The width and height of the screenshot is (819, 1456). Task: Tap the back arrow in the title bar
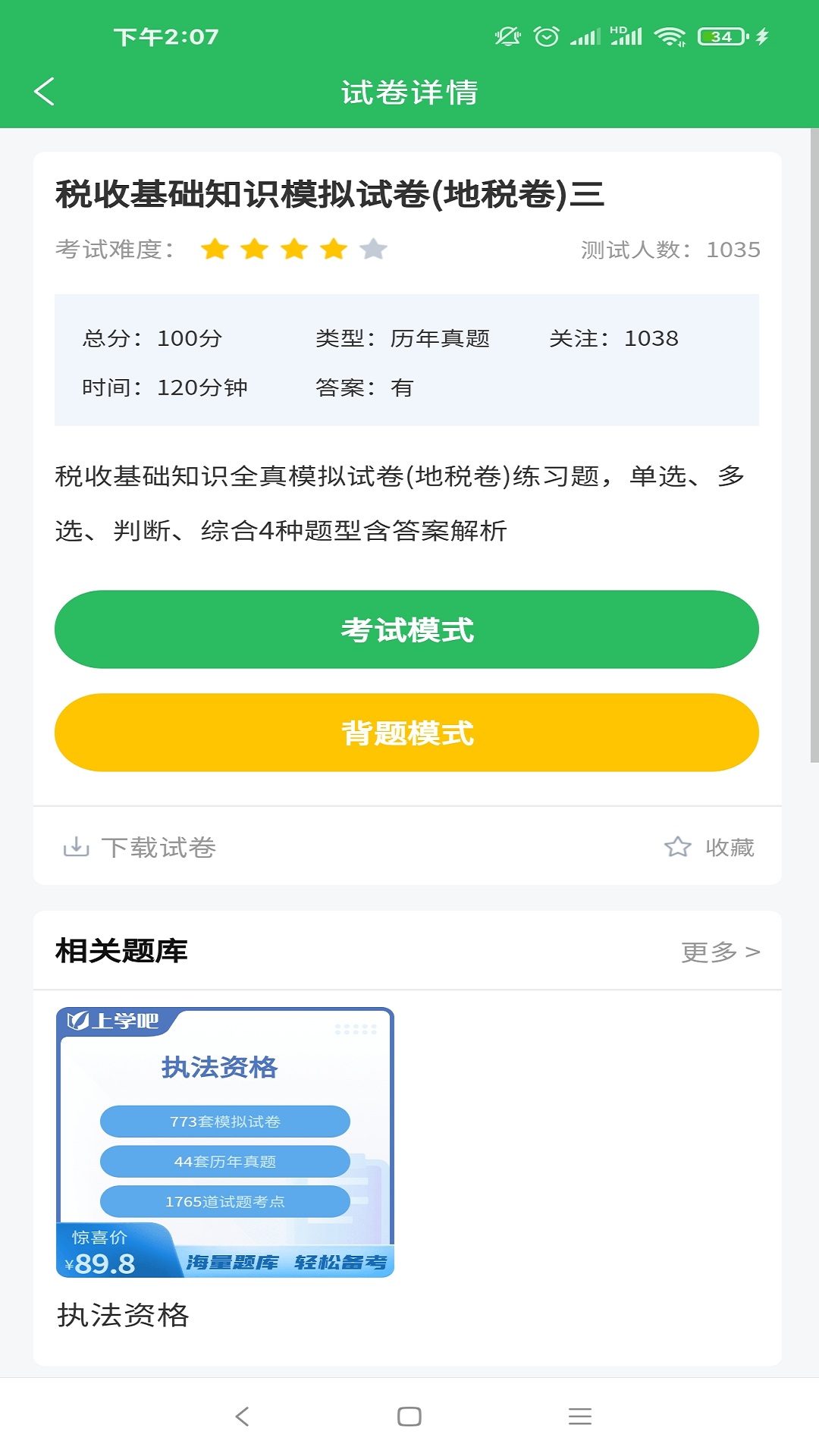tap(43, 91)
